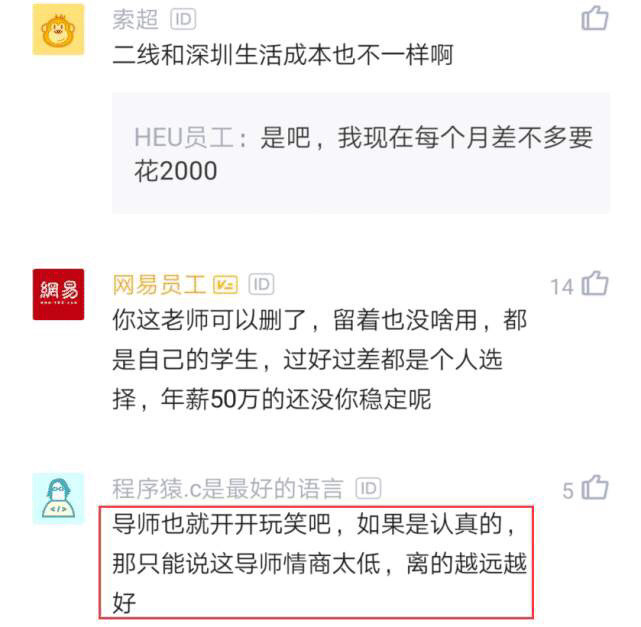Open the 网易员工 username profile

tap(160, 284)
